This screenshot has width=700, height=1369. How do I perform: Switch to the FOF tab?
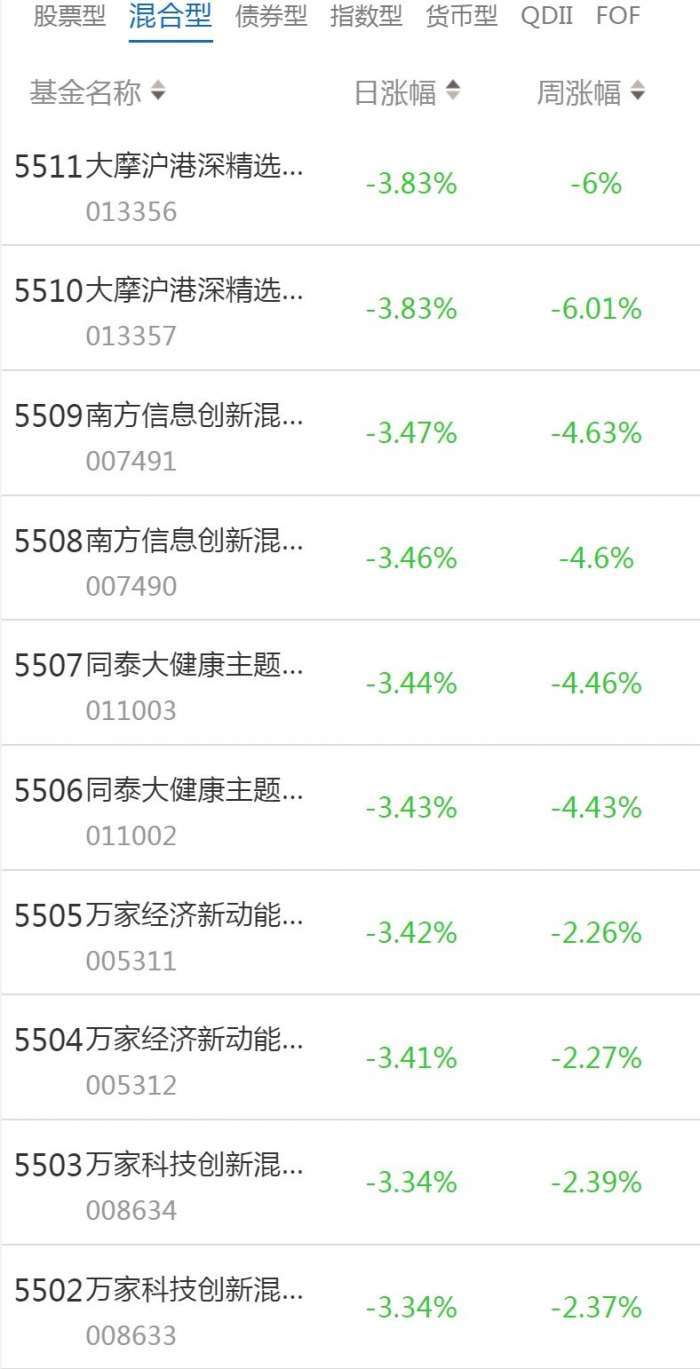tap(618, 17)
